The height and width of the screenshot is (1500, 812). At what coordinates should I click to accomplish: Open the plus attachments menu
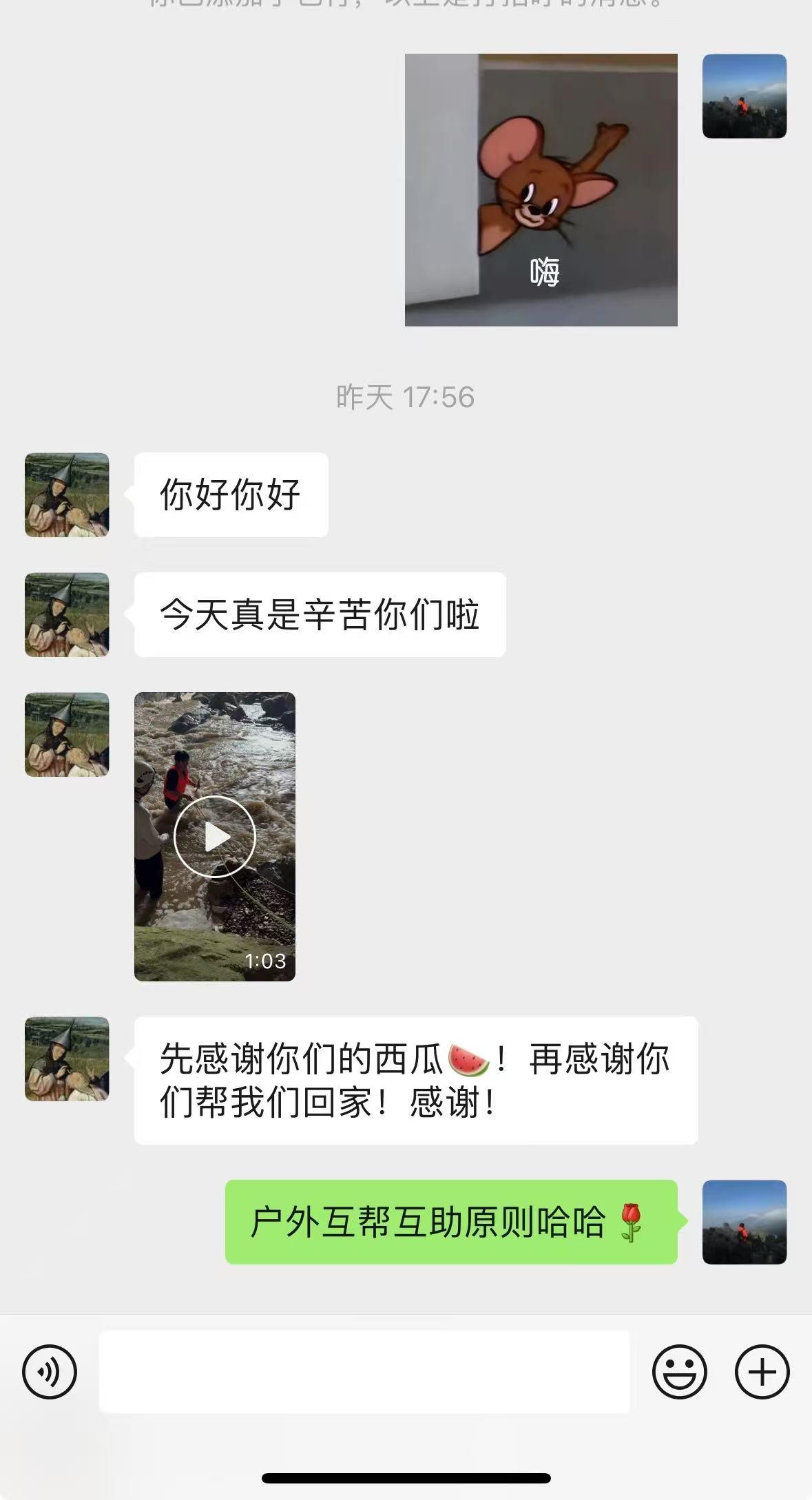762,1371
